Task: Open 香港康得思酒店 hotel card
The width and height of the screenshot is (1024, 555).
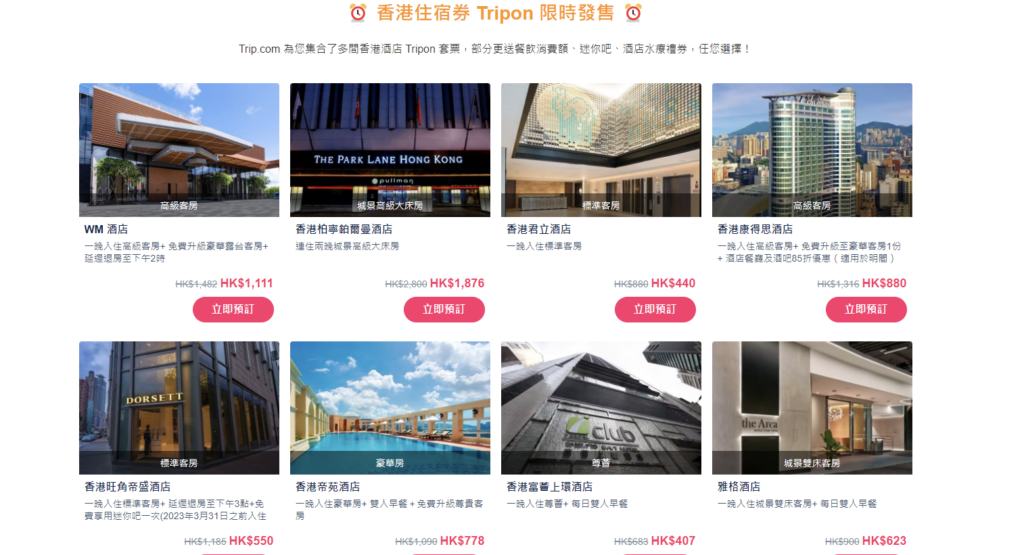Action: (812, 148)
